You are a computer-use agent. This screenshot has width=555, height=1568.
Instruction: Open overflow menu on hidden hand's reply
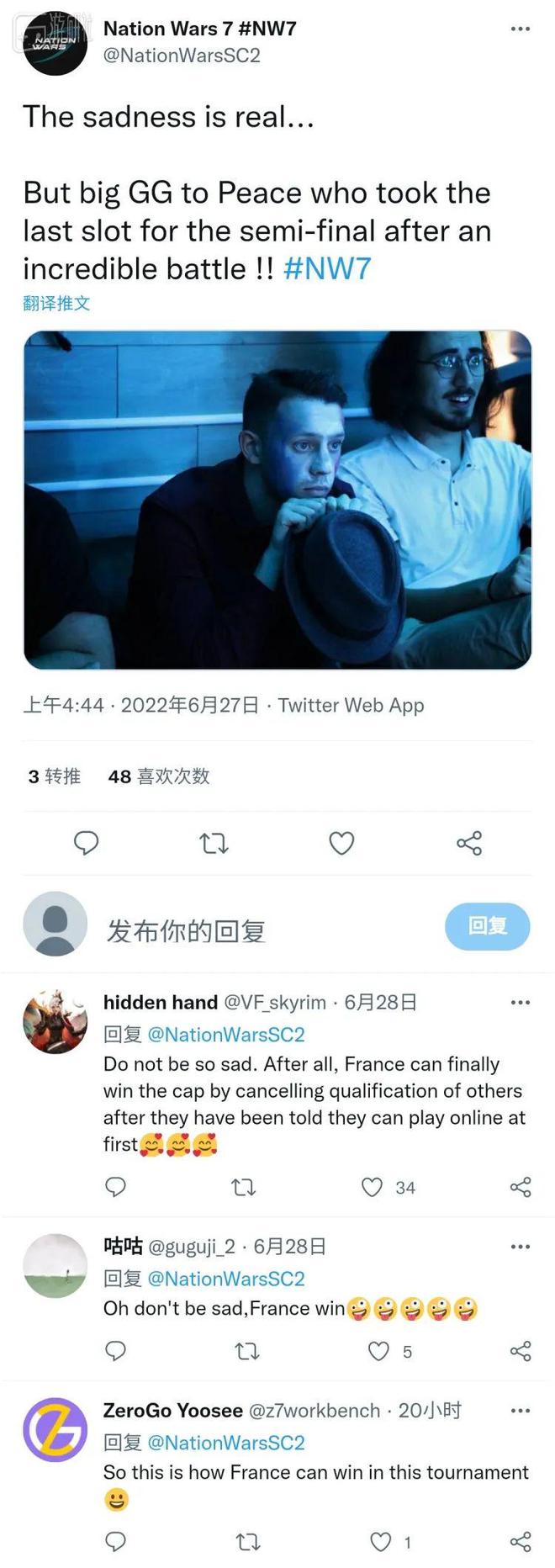(x=521, y=1002)
